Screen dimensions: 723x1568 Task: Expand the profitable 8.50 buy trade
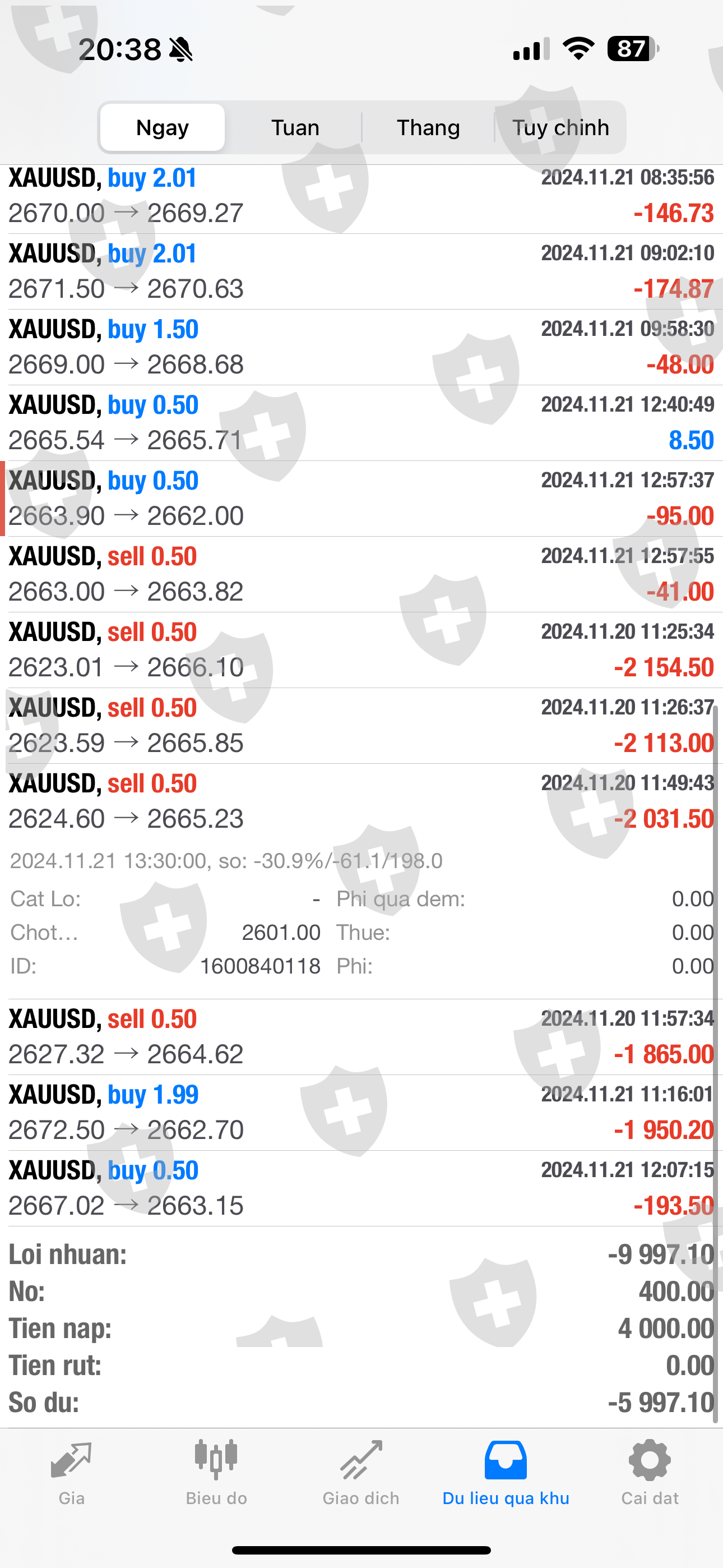click(x=361, y=423)
